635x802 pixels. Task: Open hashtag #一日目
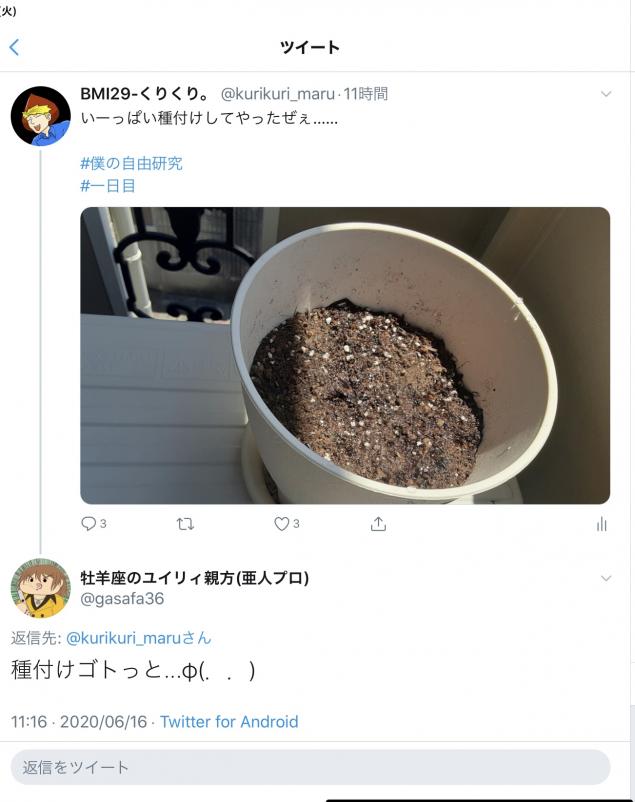tap(107, 185)
